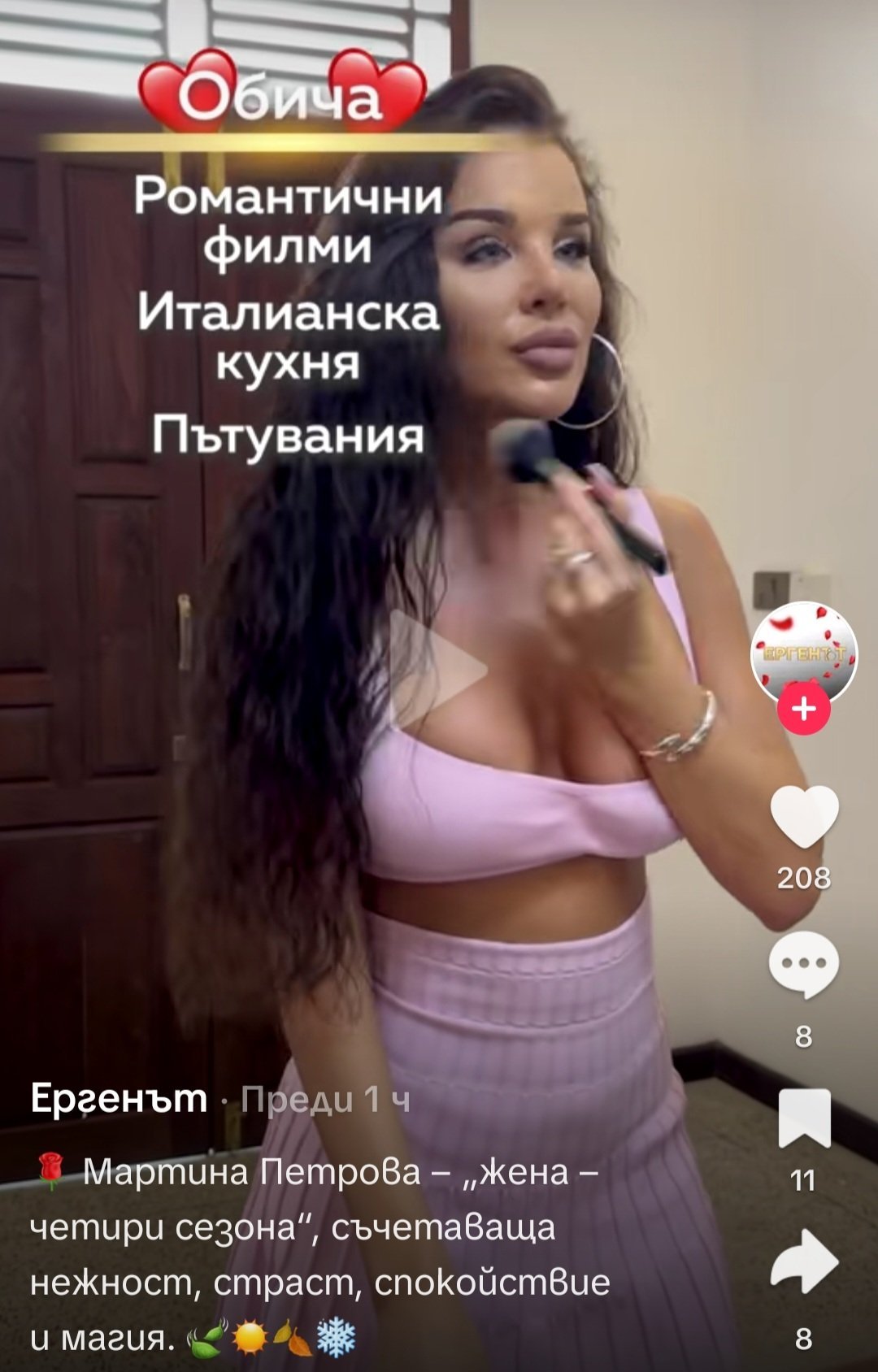Open the Ергенът username link
The image size is (878, 1372).
[x=119, y=1099]
